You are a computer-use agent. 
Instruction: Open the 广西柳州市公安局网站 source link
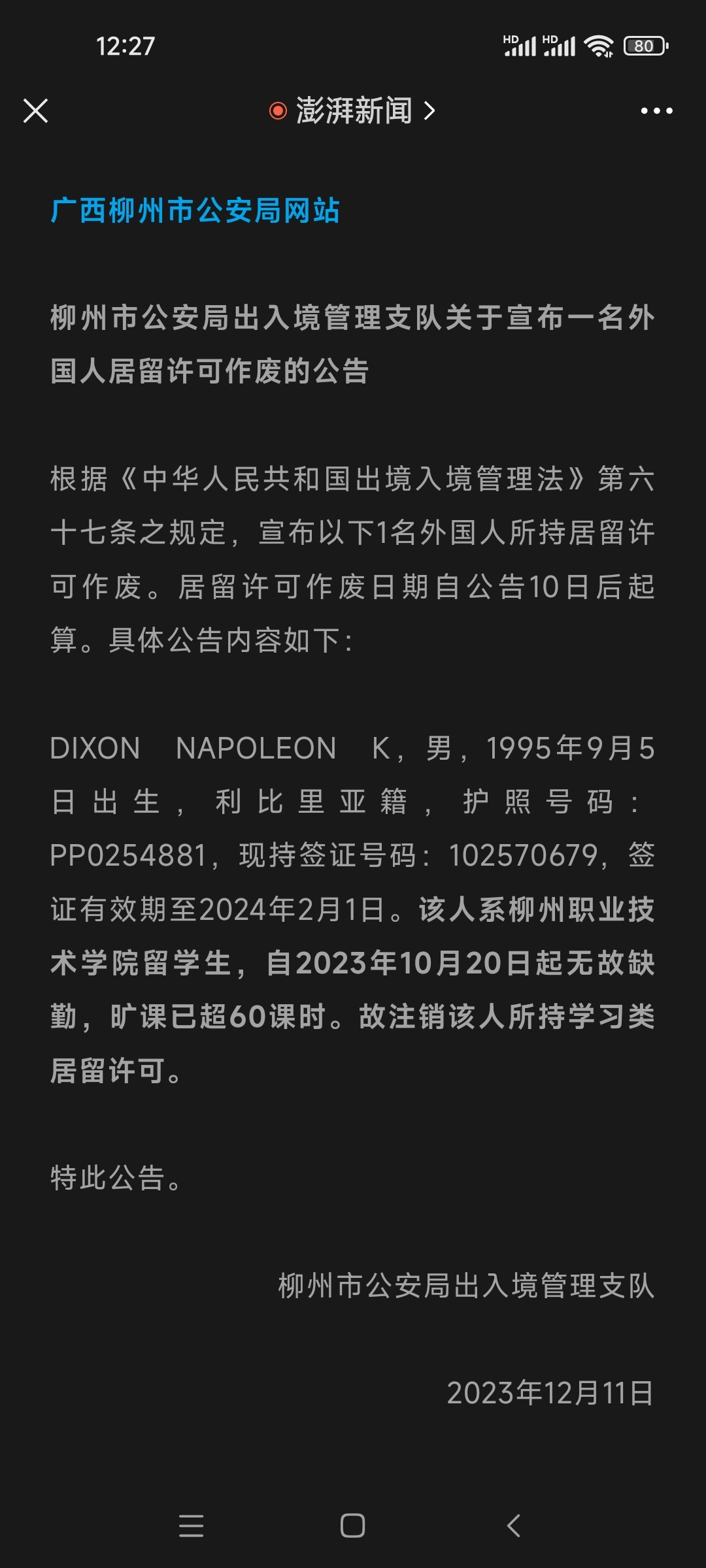click(x=195, y=211)
